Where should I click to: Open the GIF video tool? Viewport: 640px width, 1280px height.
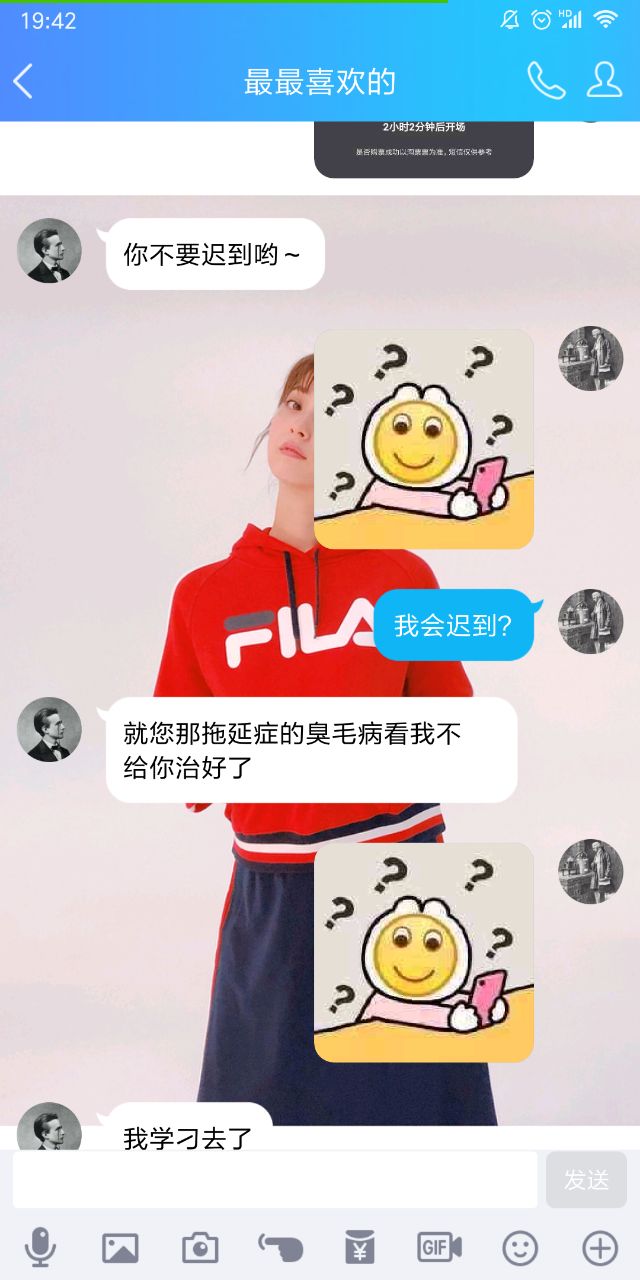(x=439, y=1247)
